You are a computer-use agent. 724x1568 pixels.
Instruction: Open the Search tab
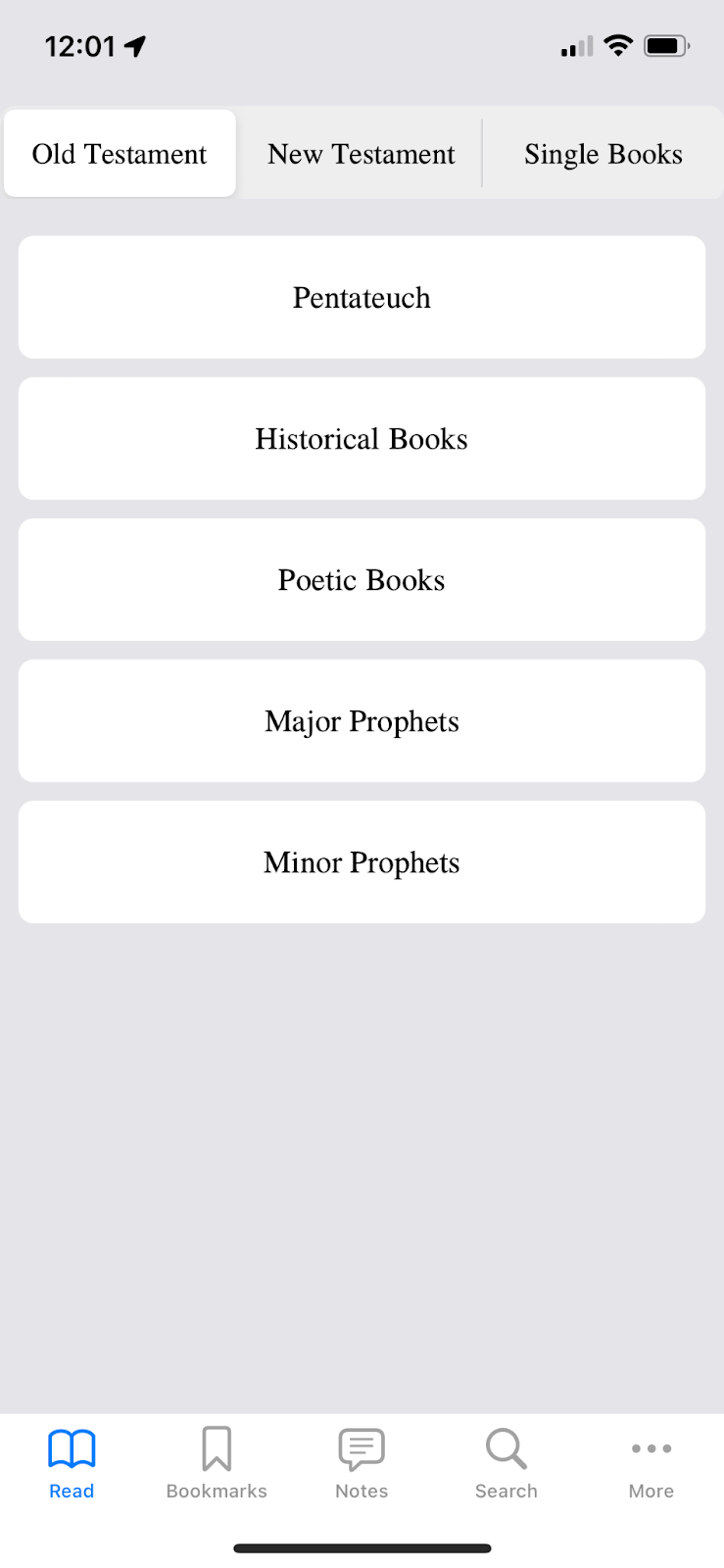tap(507, 1463)
